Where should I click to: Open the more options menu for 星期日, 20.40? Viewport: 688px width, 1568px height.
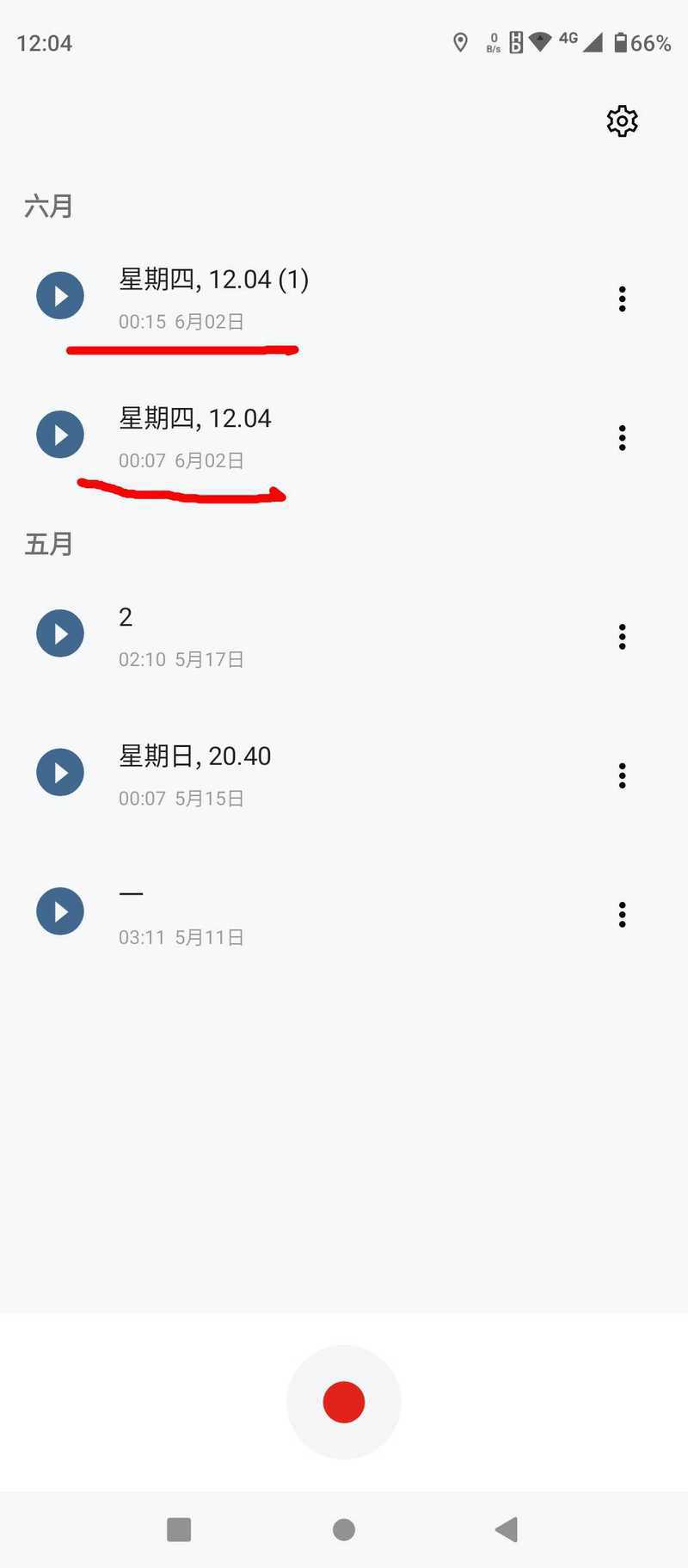pyautogui.click(x=622, y=775)
